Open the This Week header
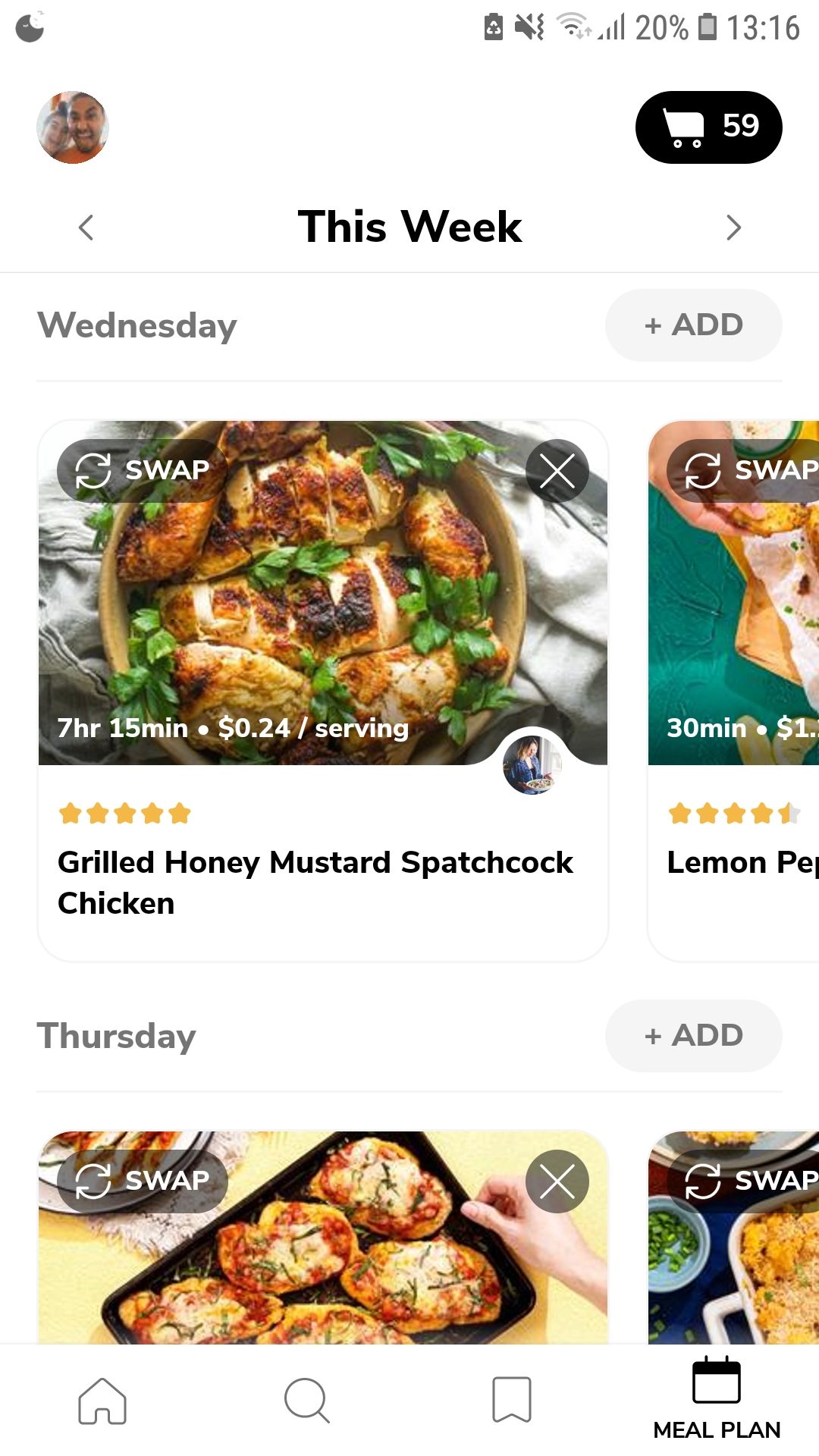Viewport: 819px width, 1456px height. tap(409, 227)
